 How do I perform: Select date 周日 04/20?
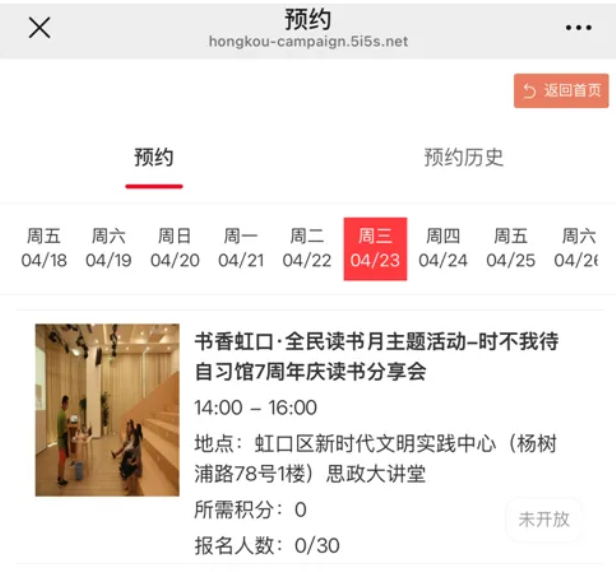point(175,249)
